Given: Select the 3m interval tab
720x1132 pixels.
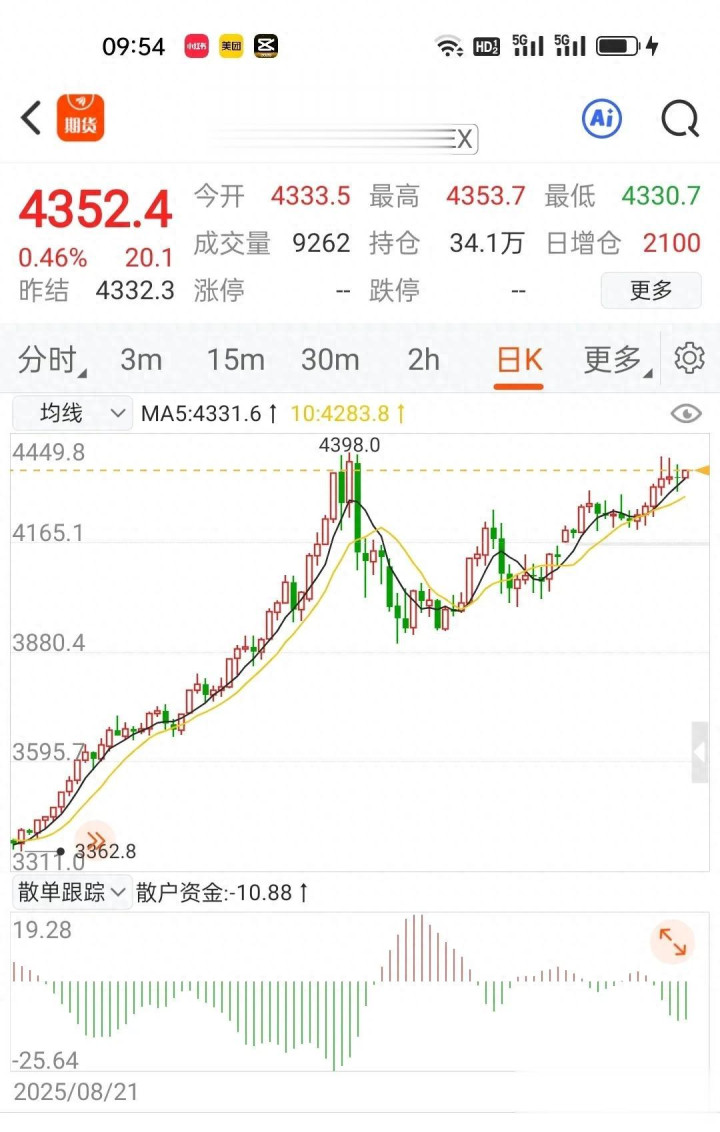Looking at the screenshot, I should tap(141, 359).
